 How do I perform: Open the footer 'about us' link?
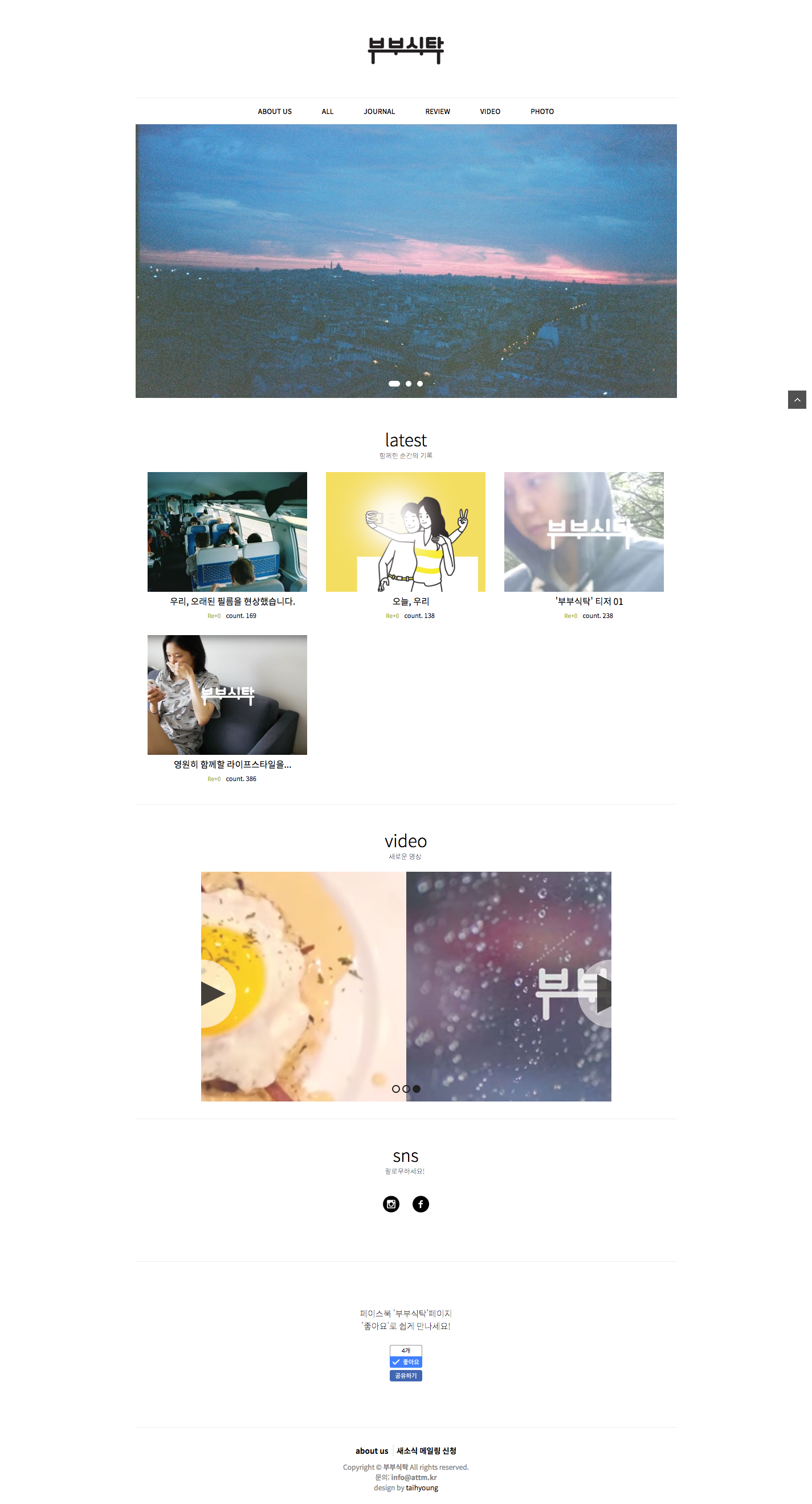pyautogui.click(x=372, y=1451)
